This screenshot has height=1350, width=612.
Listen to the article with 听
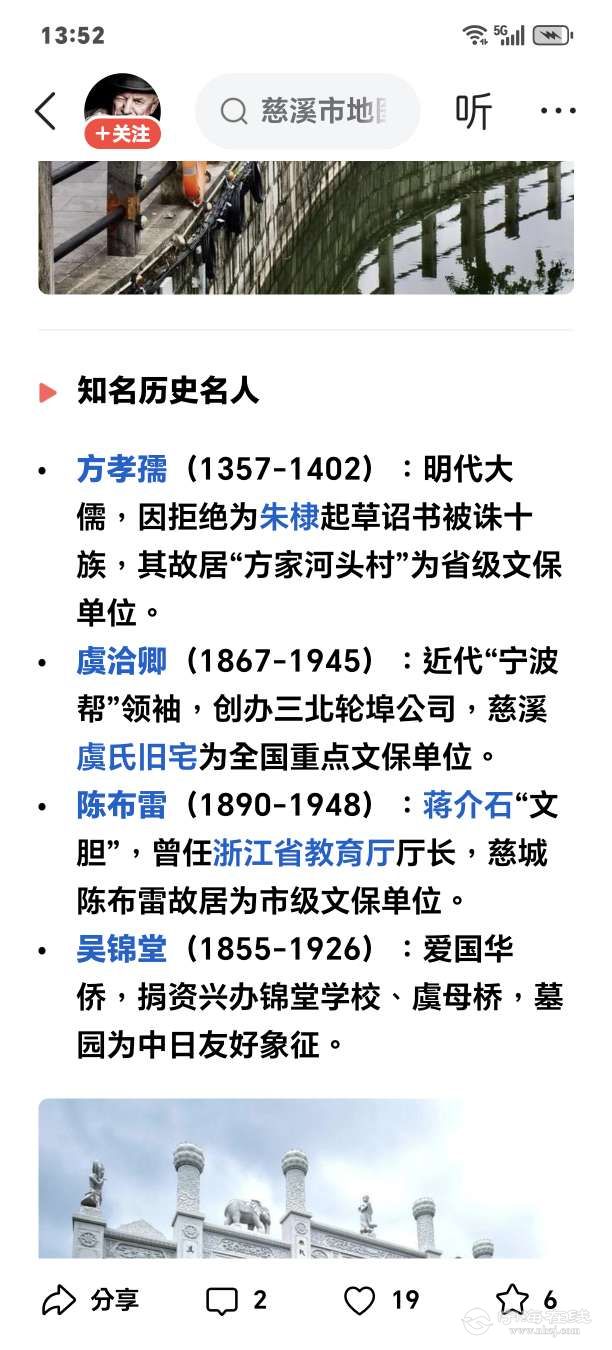[473, 111]
